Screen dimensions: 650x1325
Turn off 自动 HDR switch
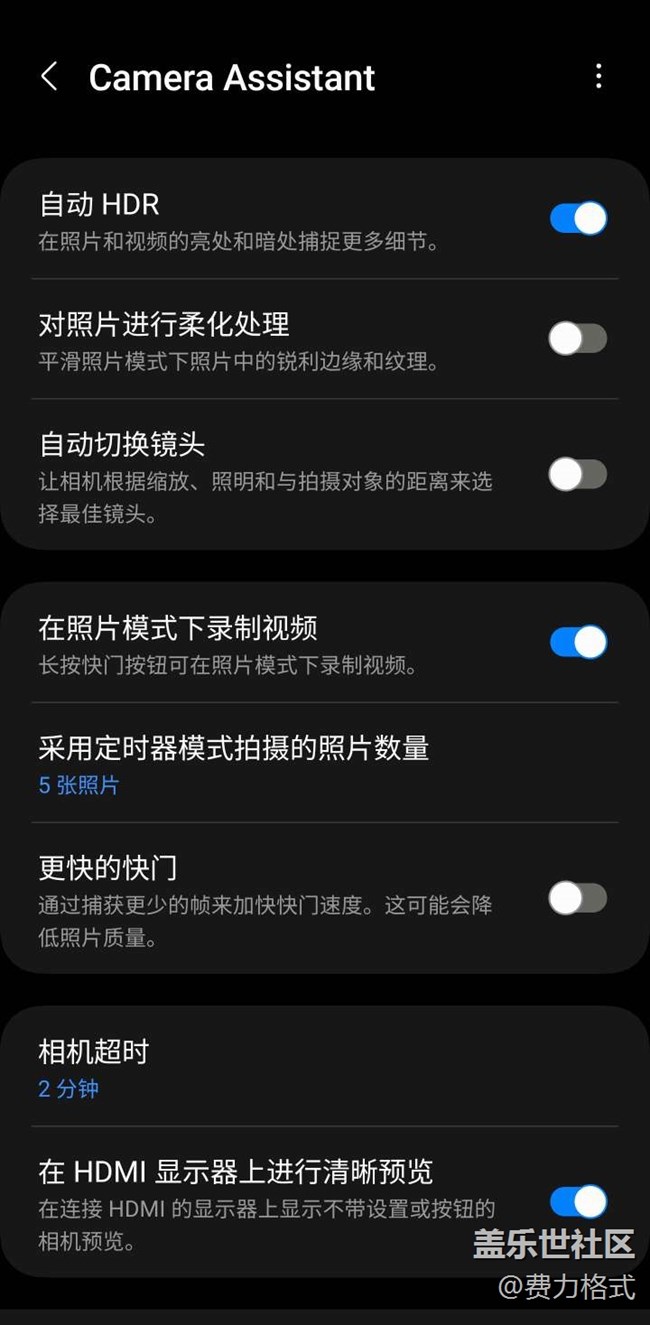click(578, 218)
